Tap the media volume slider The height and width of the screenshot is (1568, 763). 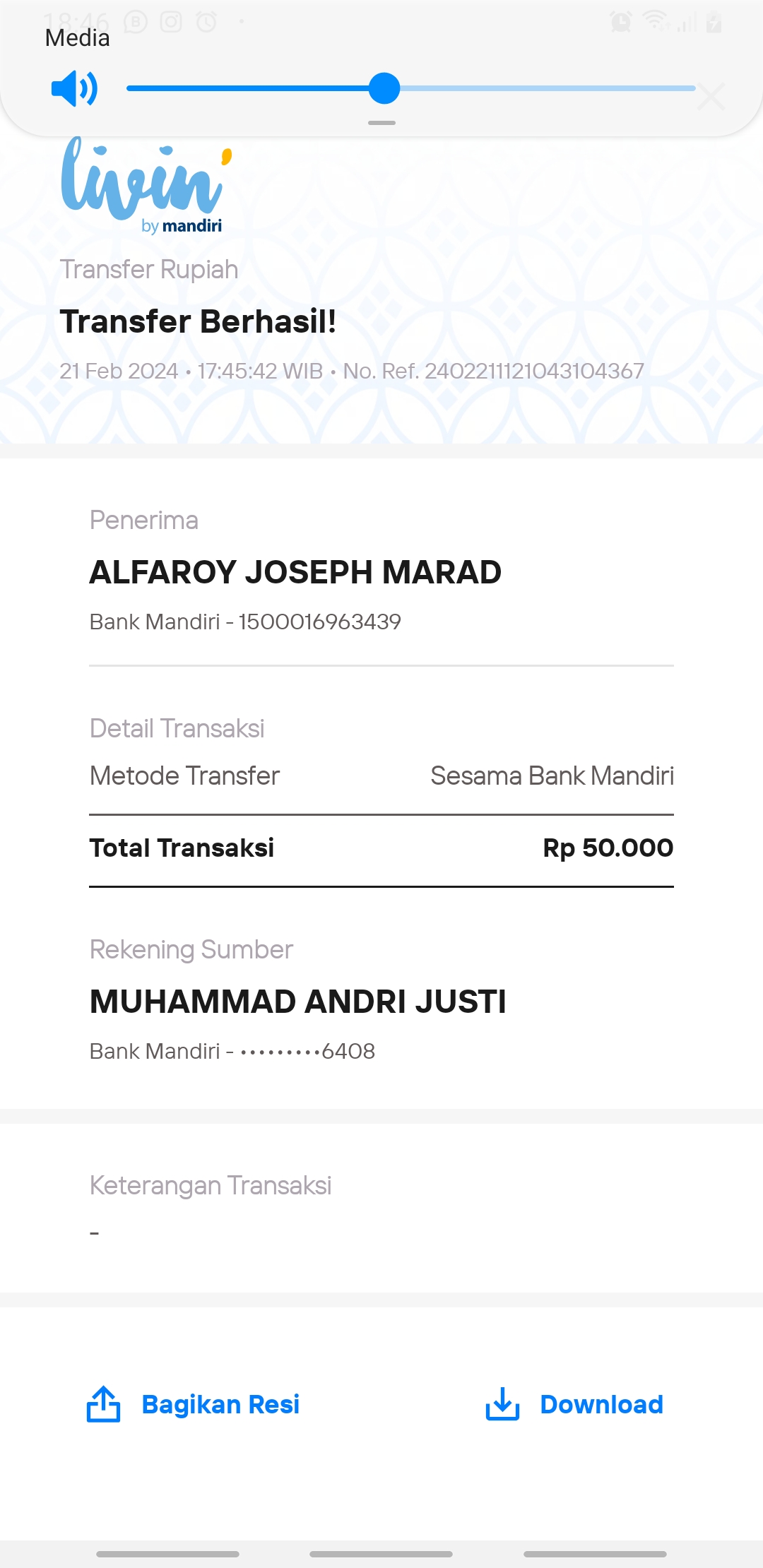(x=411, y=88)
